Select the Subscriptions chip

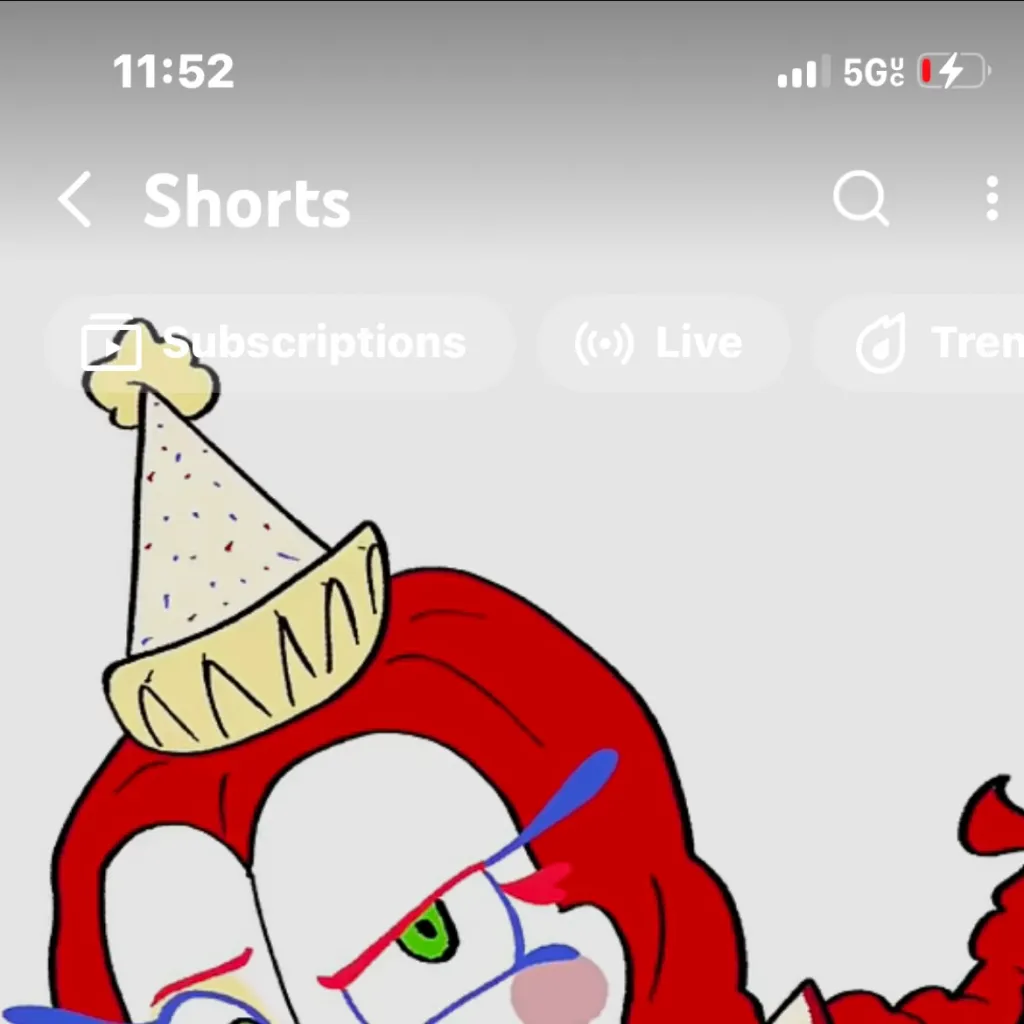(278, 344)
